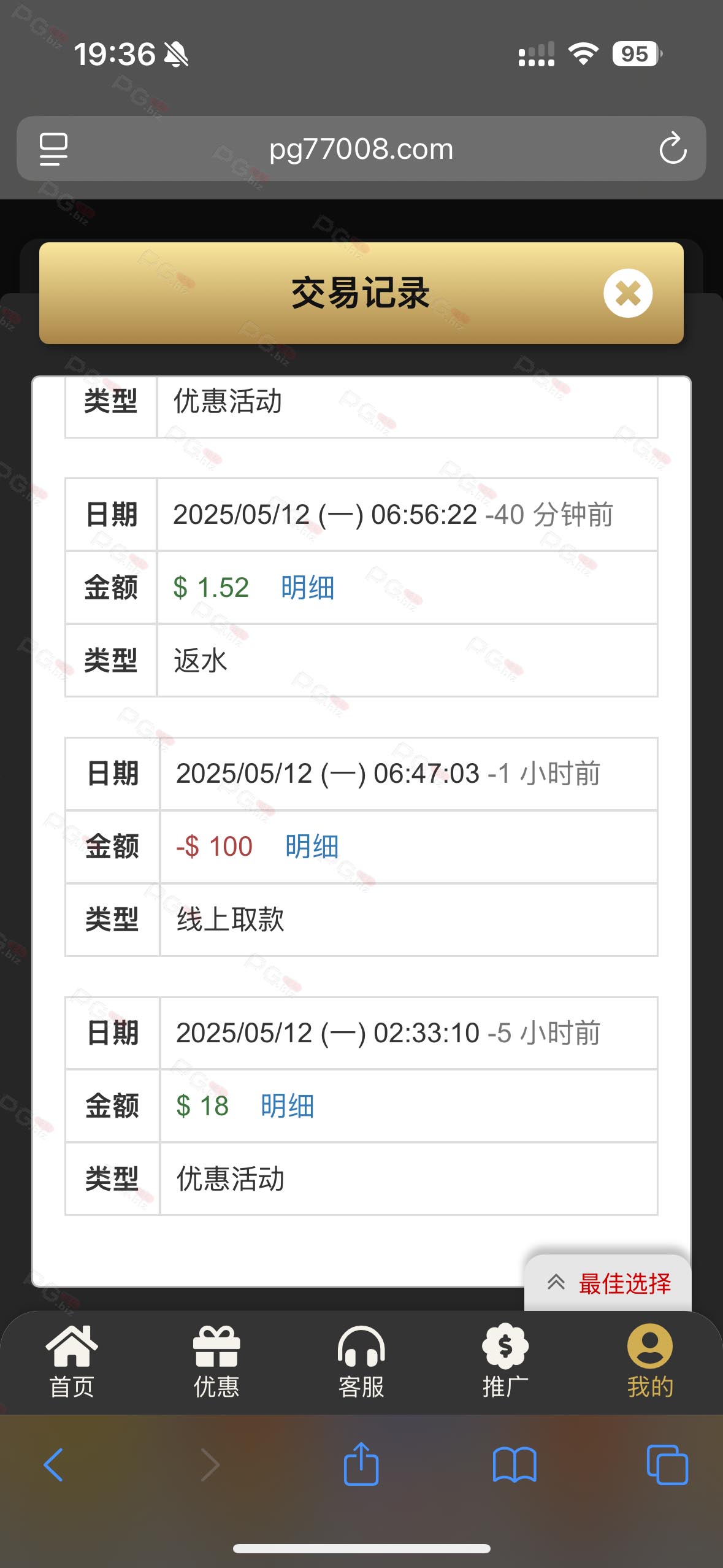
Task: Reload the pg77008.com page
Action: (x=673, y=148)
